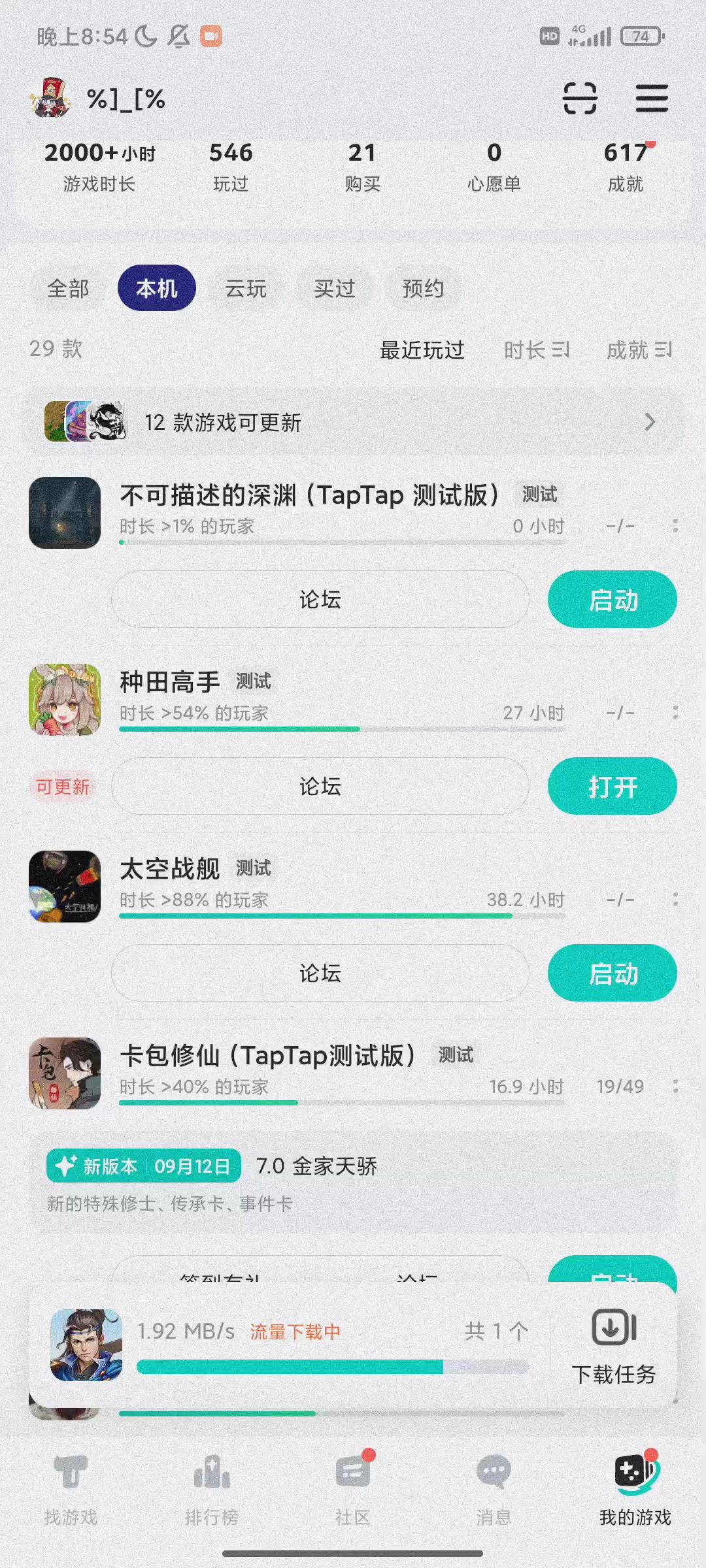Image resolution: width=706 pixels, height=1568 pixels.
Task: Select the 云玩 filter tab
Action: click(246, 288)
